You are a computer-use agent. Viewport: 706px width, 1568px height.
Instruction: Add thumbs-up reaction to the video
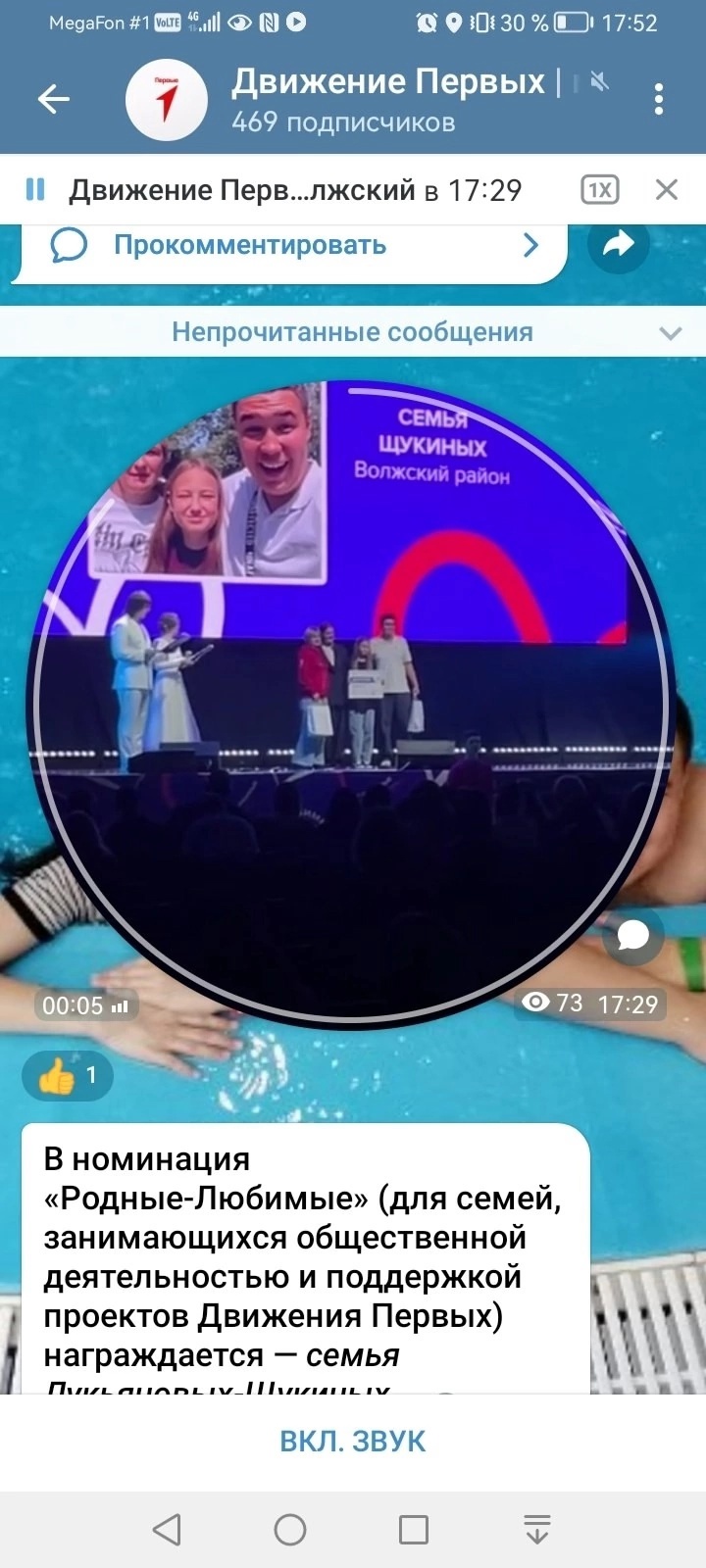click(68, 1076)
